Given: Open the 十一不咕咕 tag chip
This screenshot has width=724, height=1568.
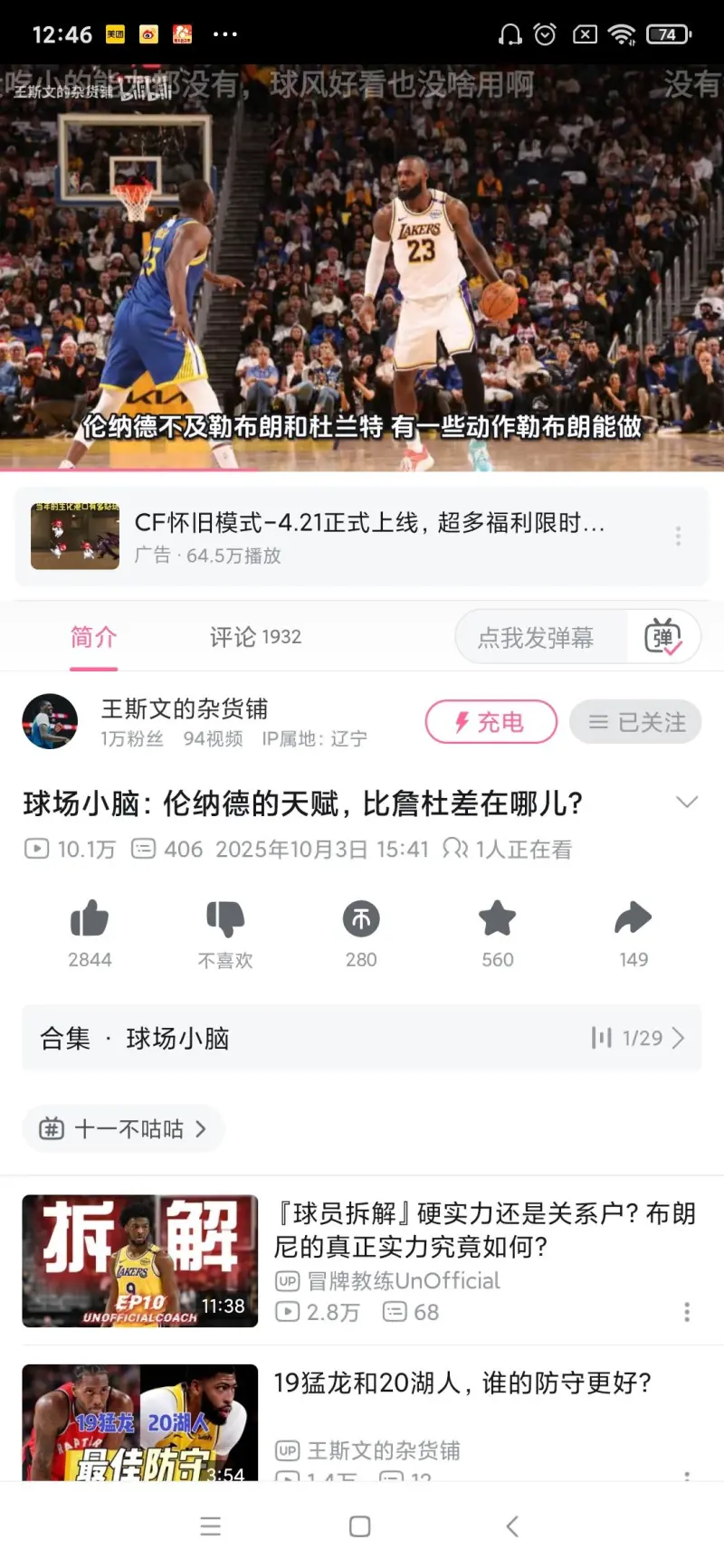Looking at the screenshot, I should (123, 1129).
